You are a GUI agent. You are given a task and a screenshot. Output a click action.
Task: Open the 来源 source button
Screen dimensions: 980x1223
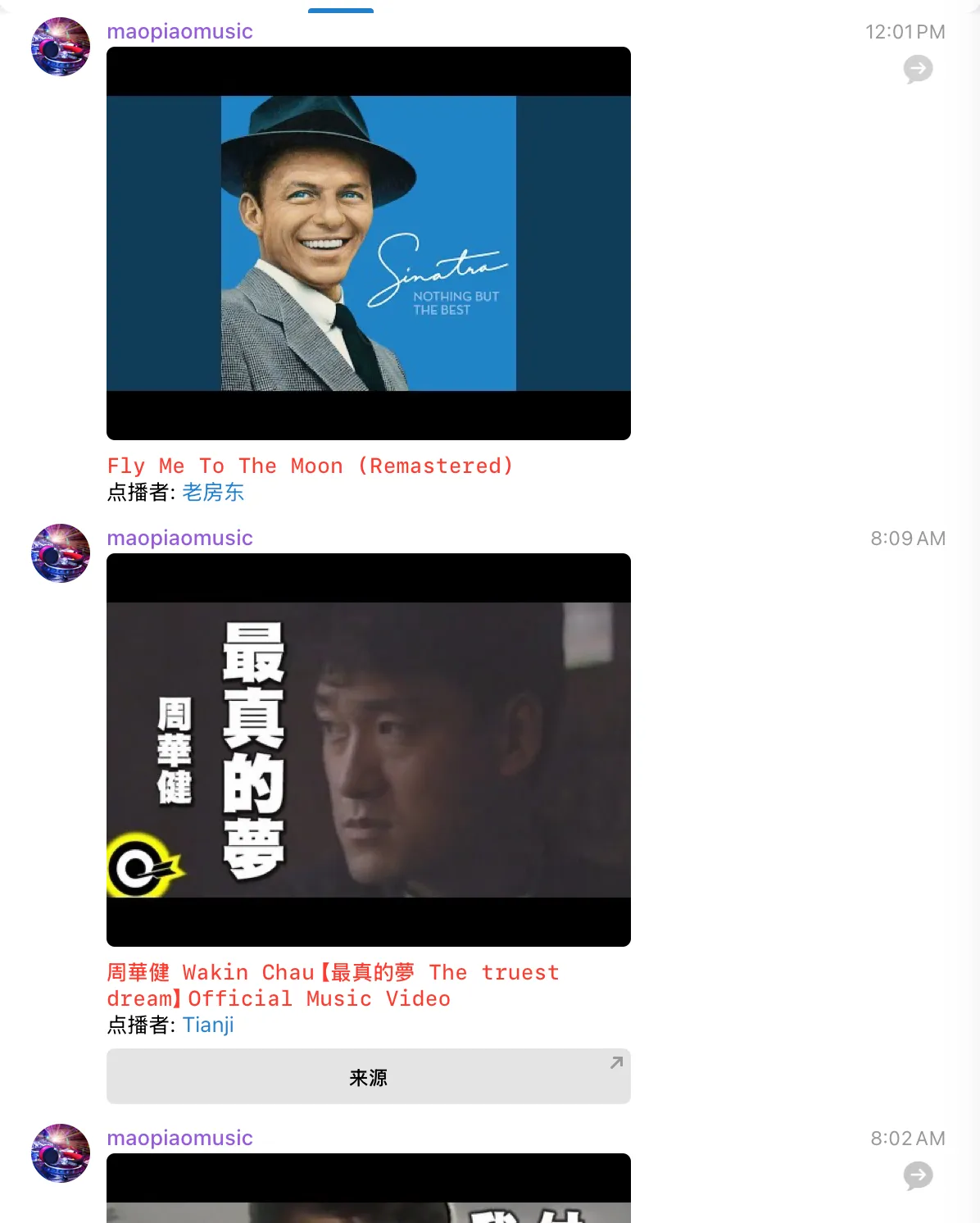coord(368,1076)
